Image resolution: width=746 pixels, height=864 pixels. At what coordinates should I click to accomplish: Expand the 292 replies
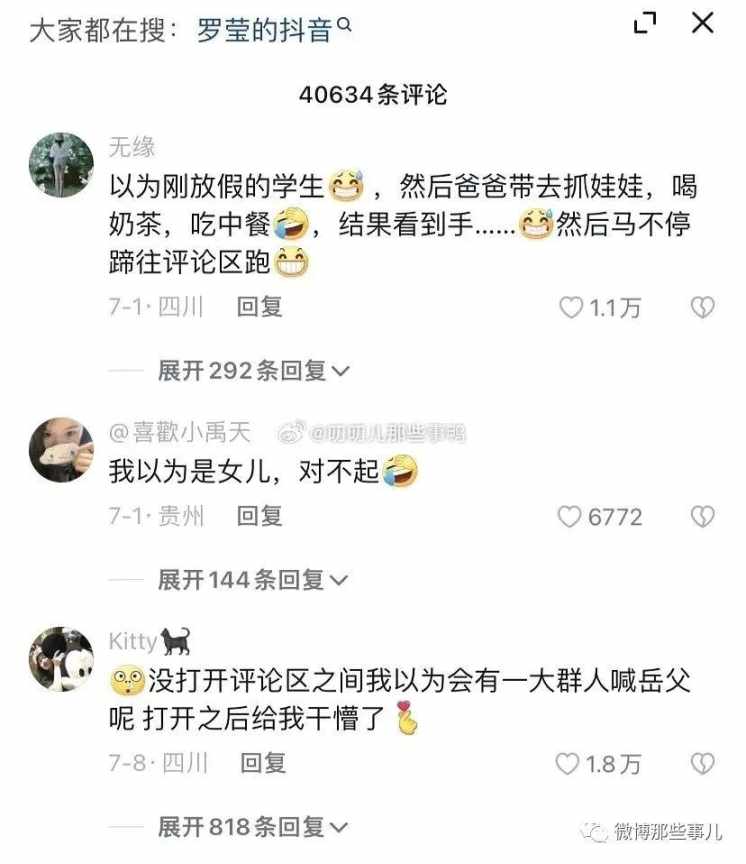coord(254,371)
